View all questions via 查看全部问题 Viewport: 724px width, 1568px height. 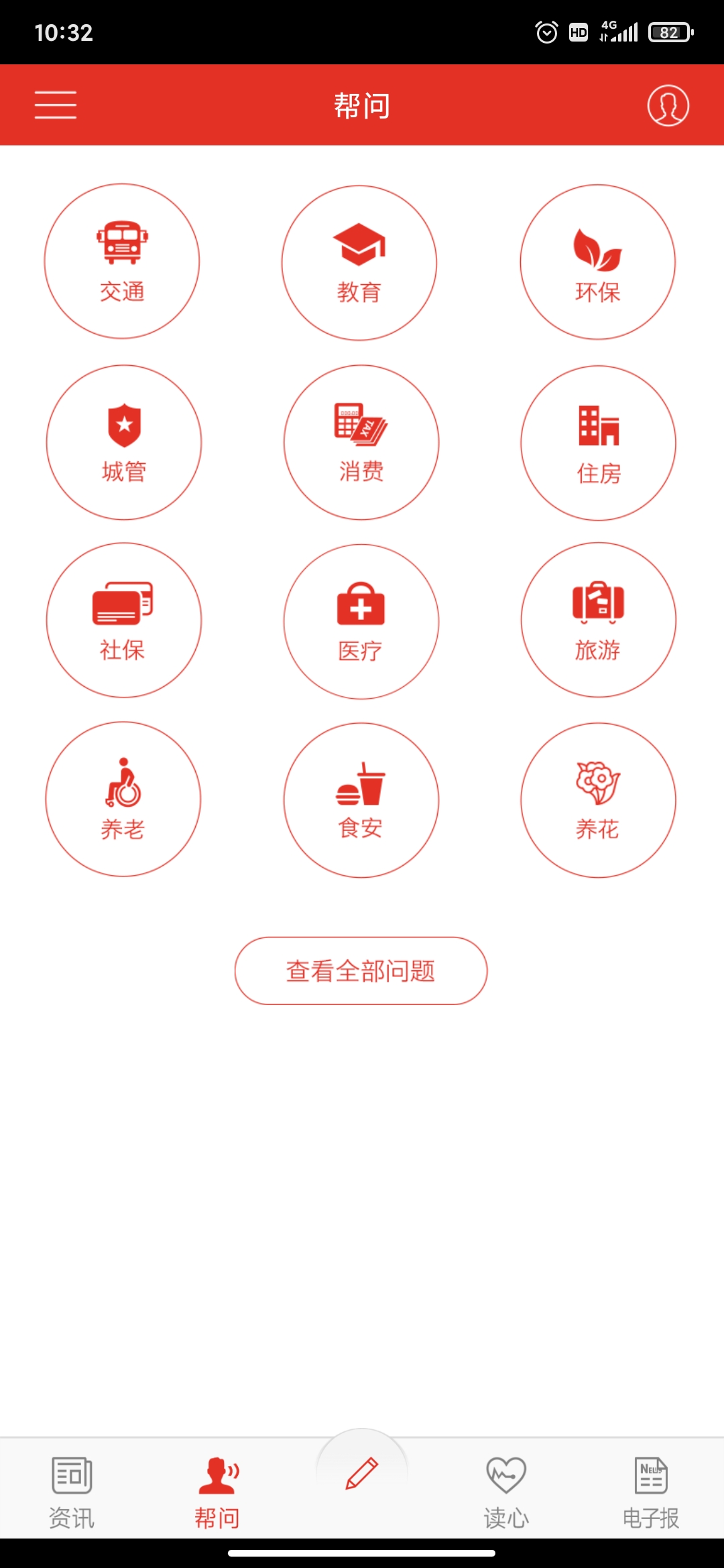[361, 971]
